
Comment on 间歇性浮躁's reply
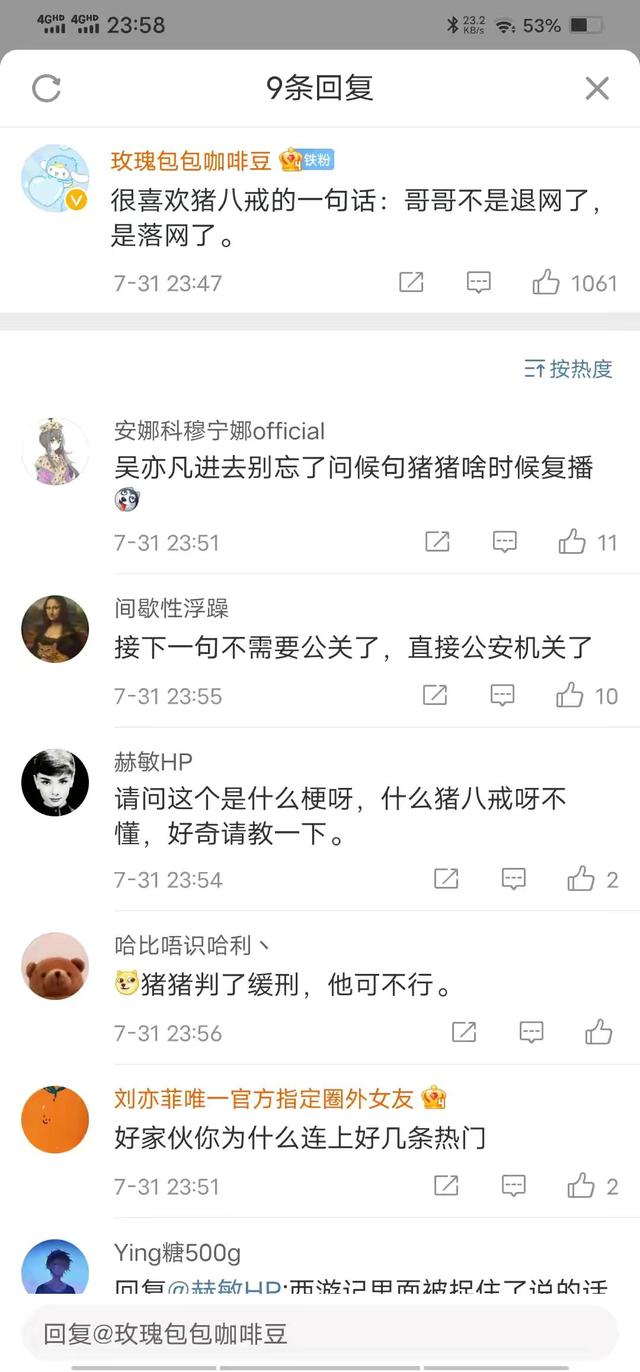502,695
